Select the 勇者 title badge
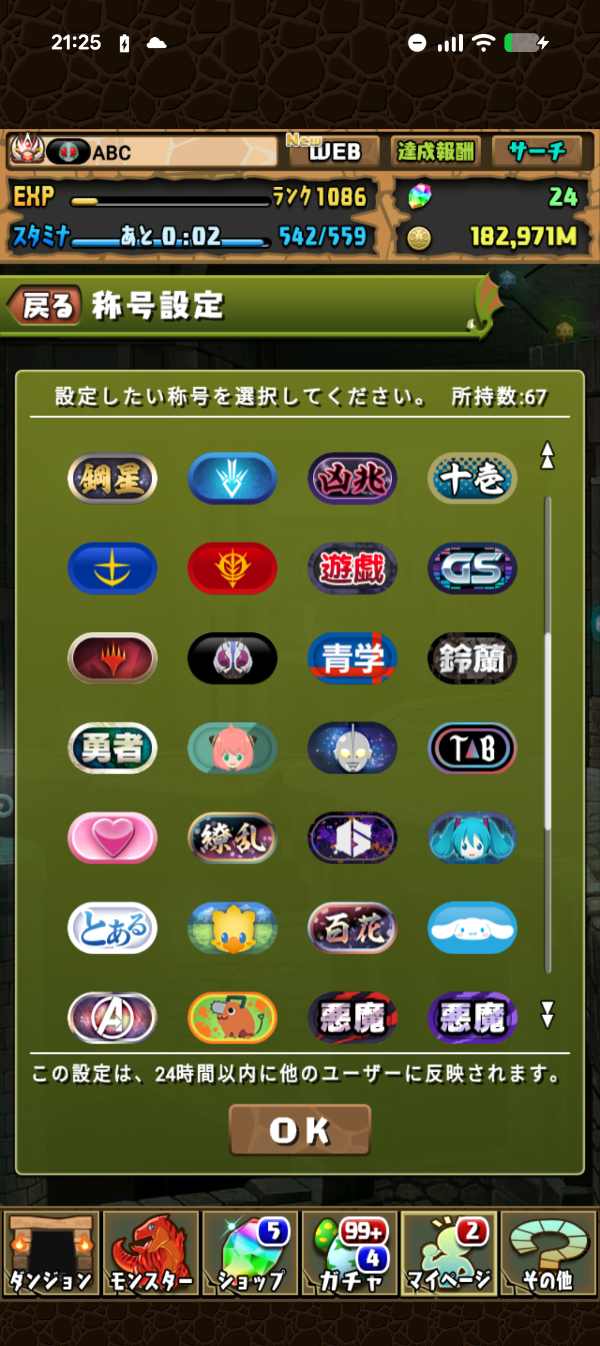The height and width of the screenshot is (1346, 600). pyautogui.click(x=112, y=748)
